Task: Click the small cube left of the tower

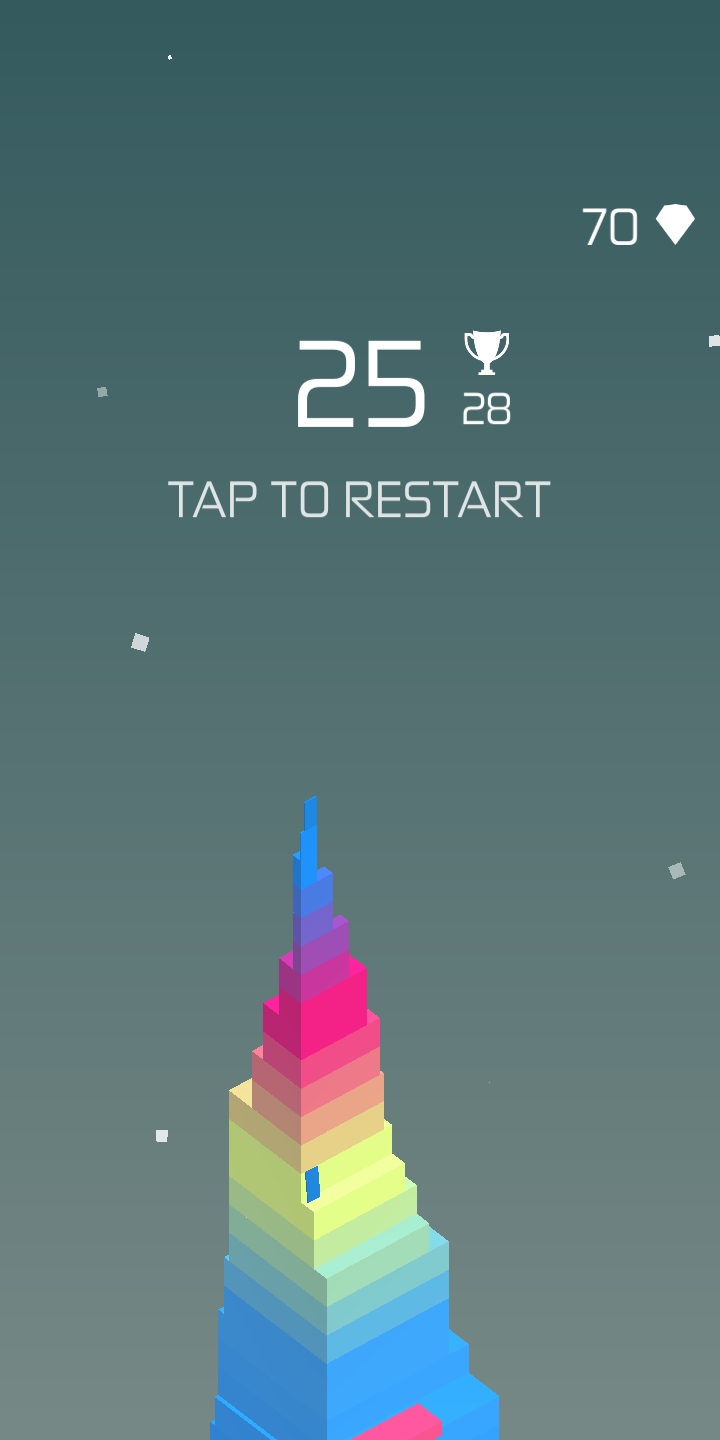Action: (161, 1136)
